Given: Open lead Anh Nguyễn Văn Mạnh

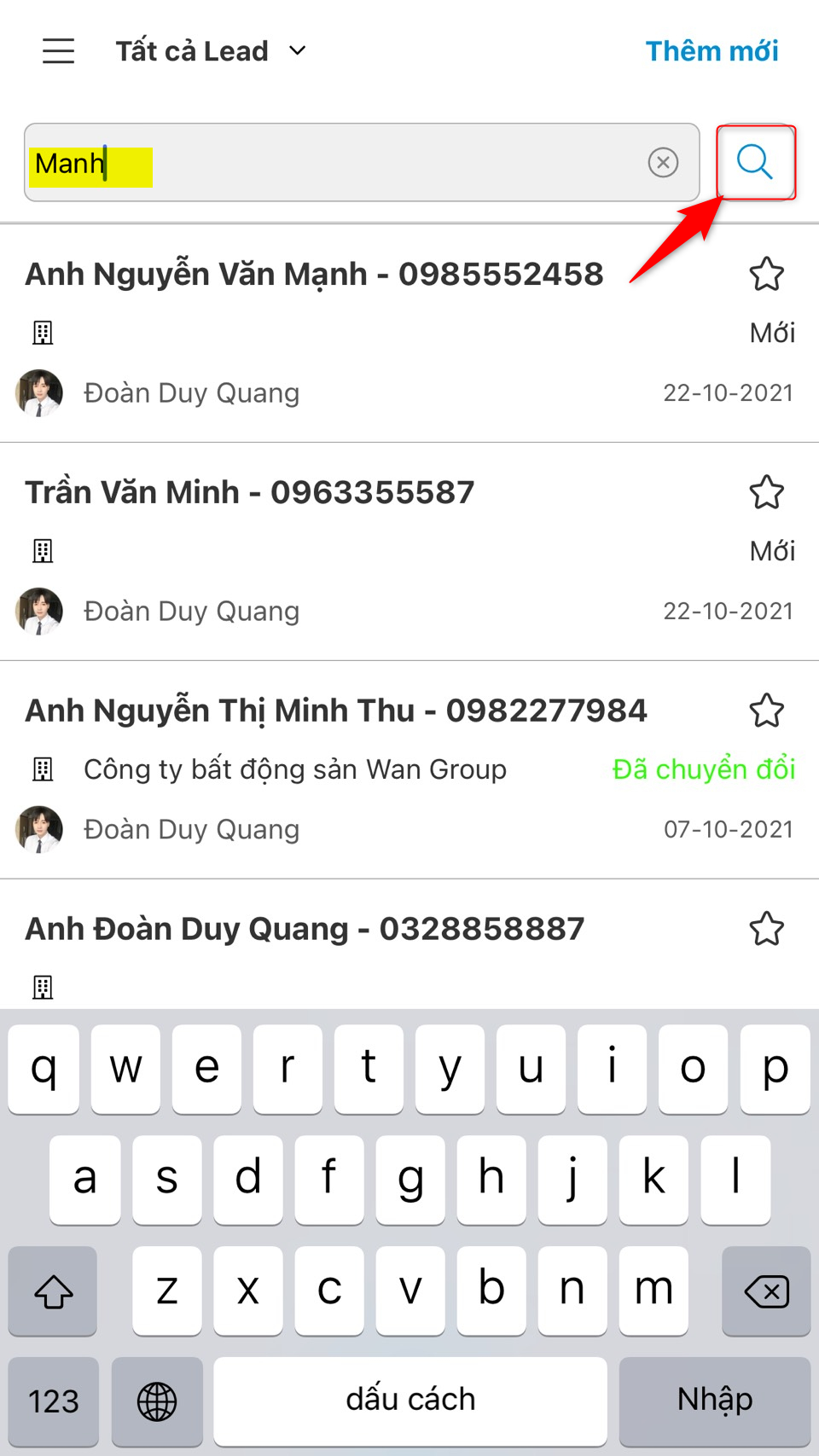Looking at the screenshot, I should coord(314,275).
